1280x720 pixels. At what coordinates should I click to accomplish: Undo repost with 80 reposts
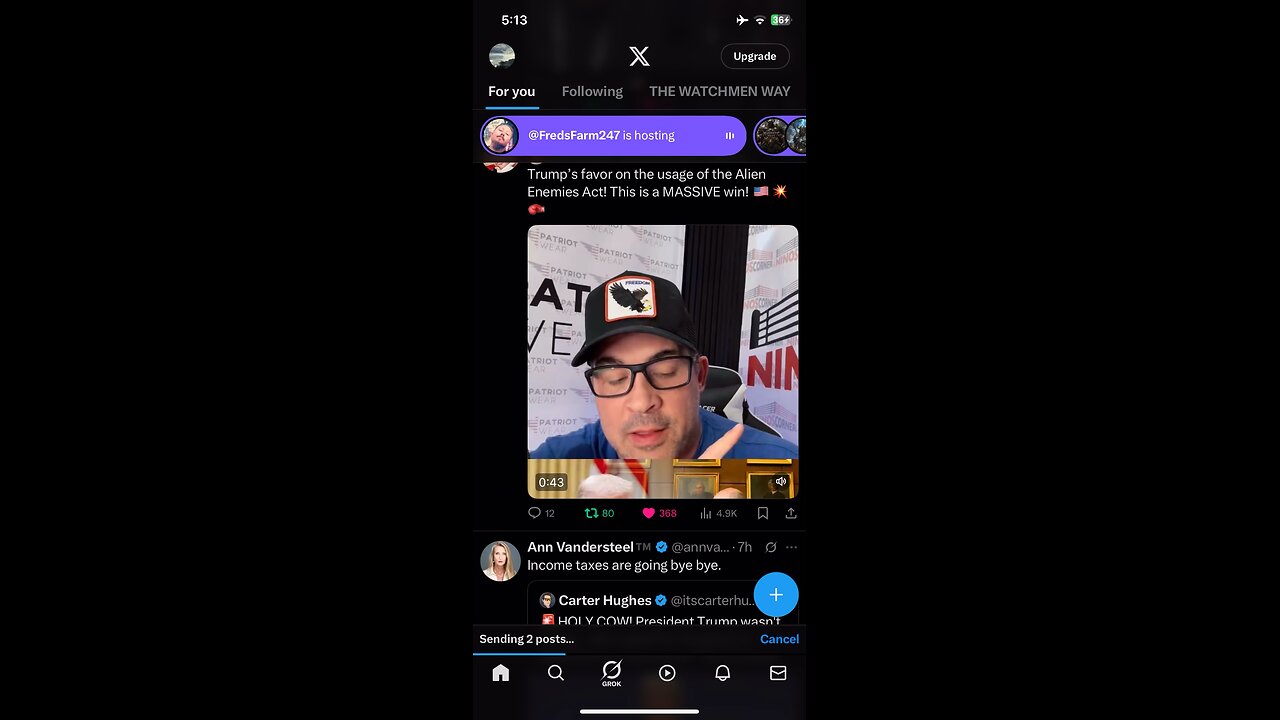click(x=592, y=513)
